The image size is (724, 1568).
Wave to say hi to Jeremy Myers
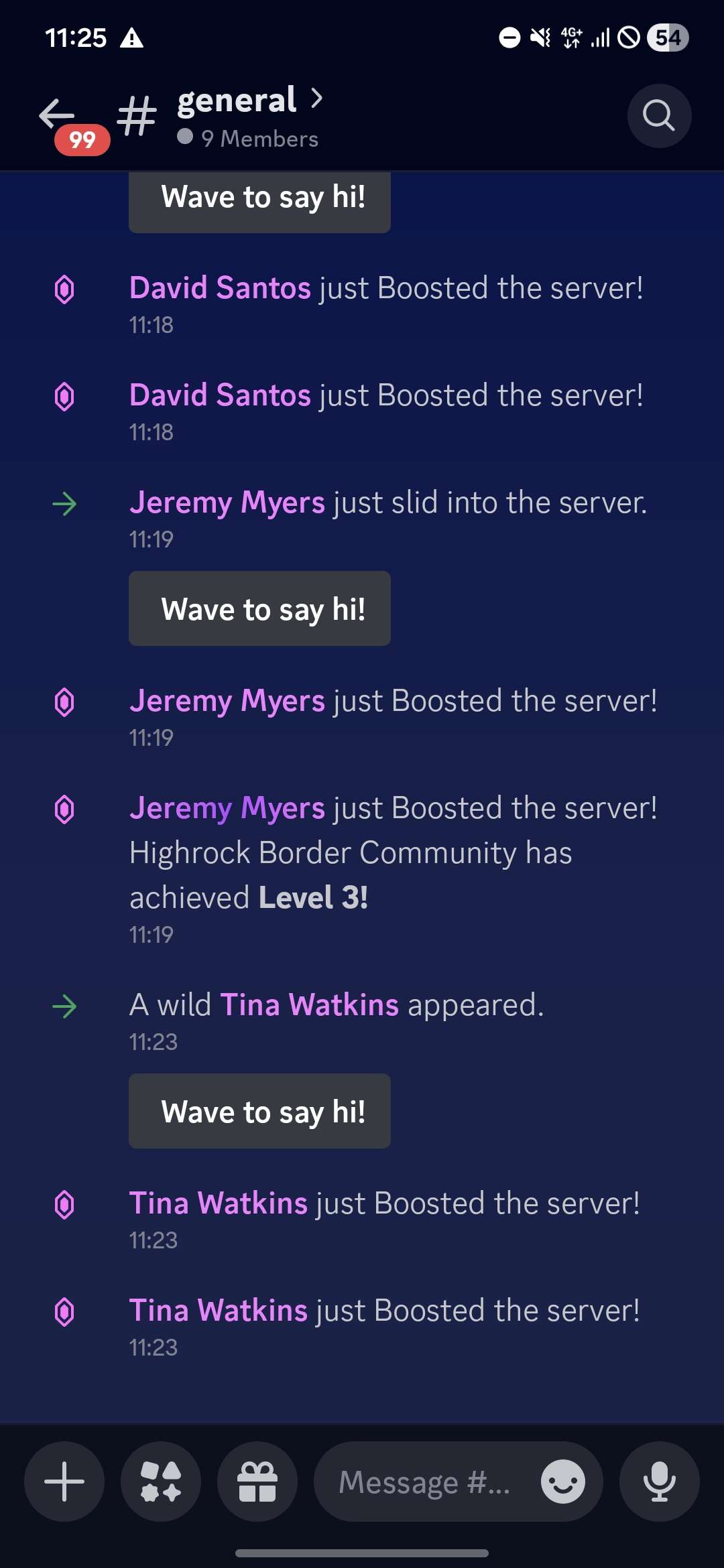pyautogui.click(x=259, y=608)
